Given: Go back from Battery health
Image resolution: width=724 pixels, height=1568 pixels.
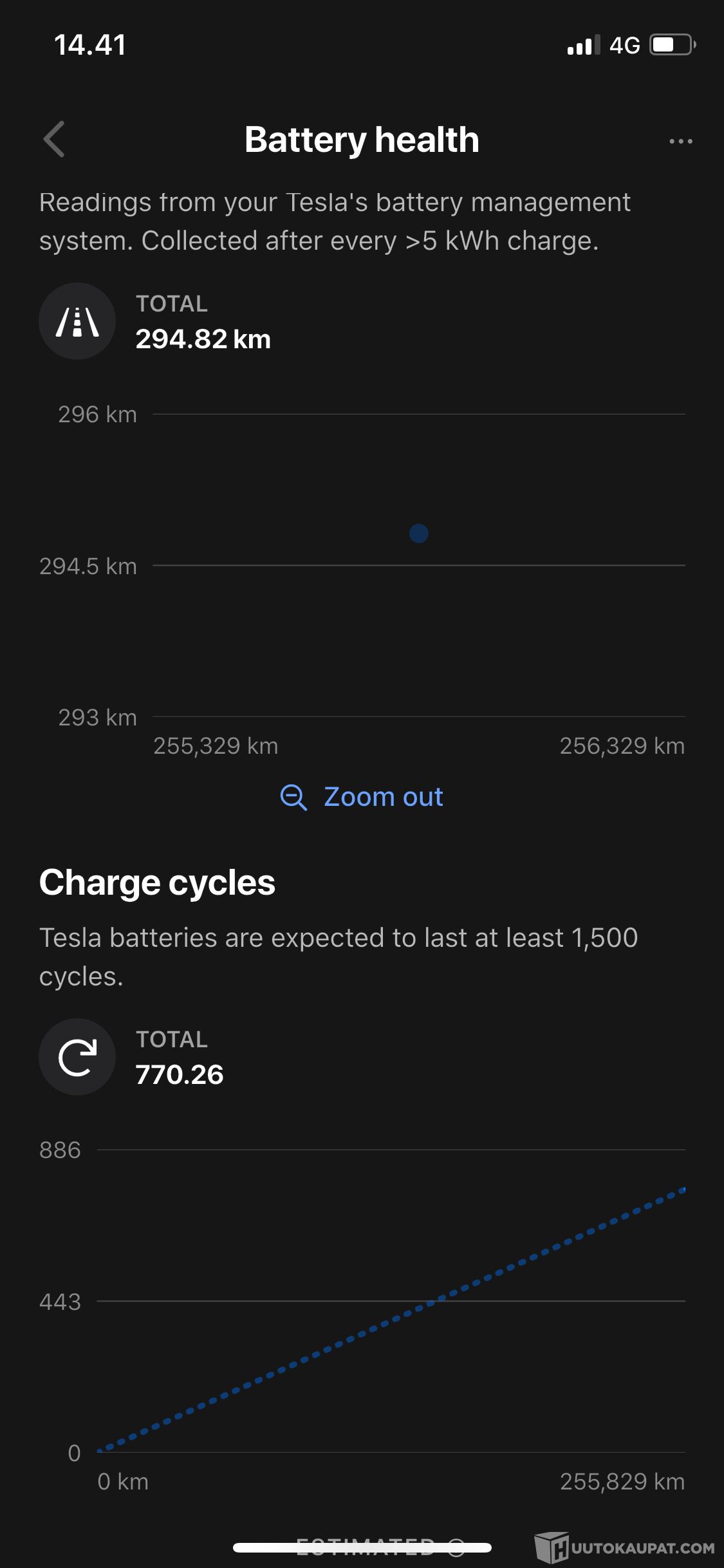Looking at the screenshot, I should [x=55, y=139].
